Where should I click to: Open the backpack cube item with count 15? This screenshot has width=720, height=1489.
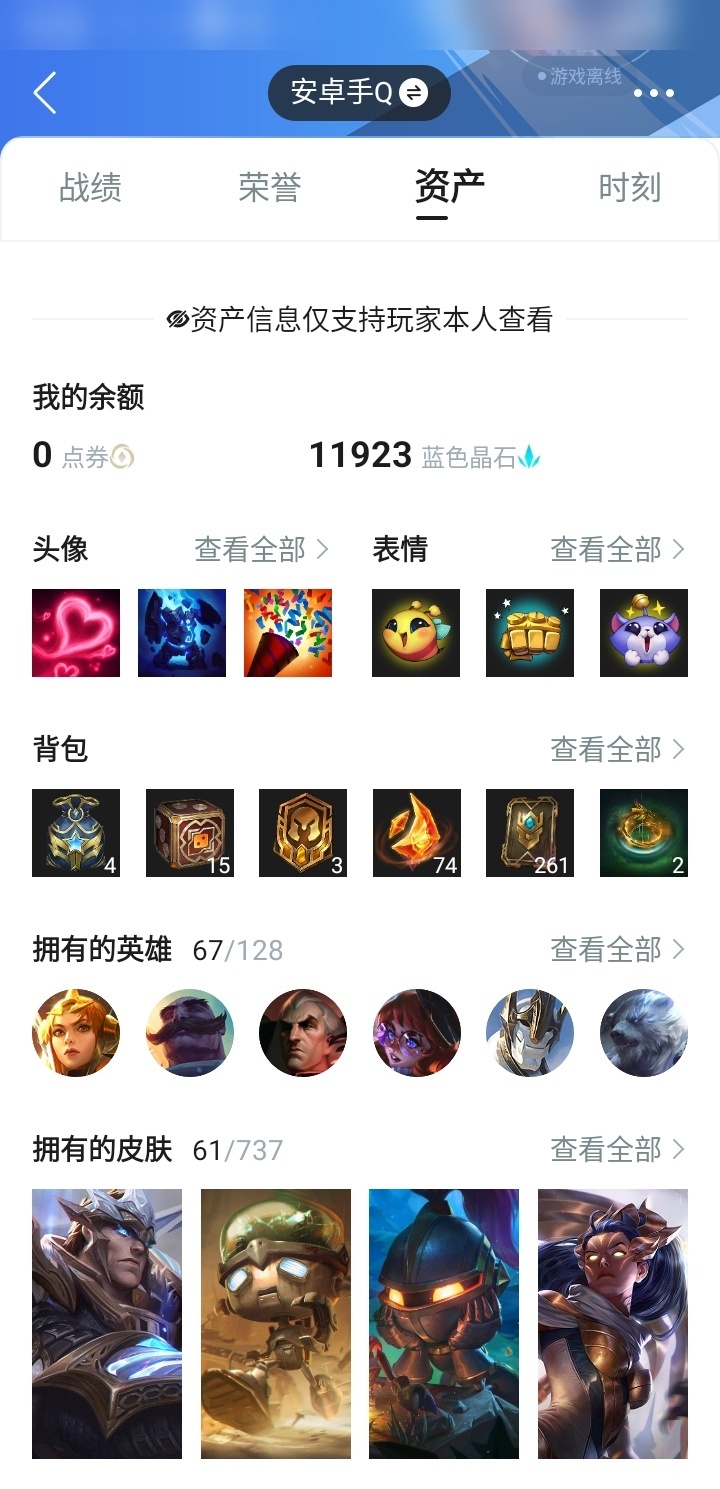(x=190, y=833)
